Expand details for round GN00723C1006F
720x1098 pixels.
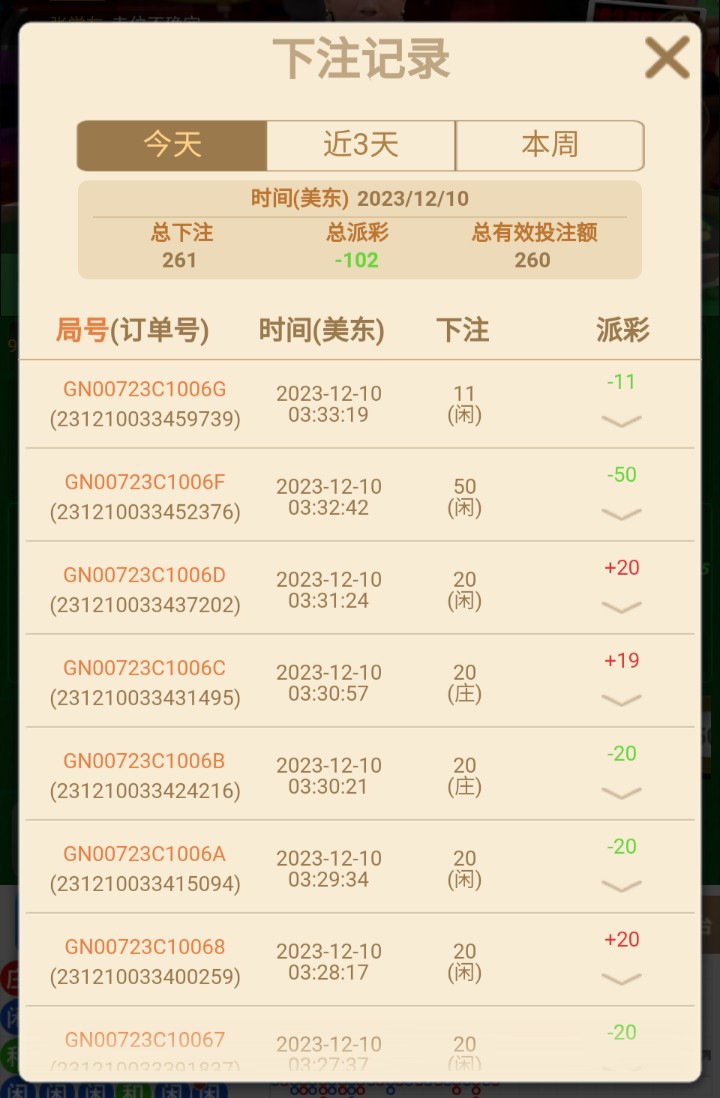tap(621, 515)
